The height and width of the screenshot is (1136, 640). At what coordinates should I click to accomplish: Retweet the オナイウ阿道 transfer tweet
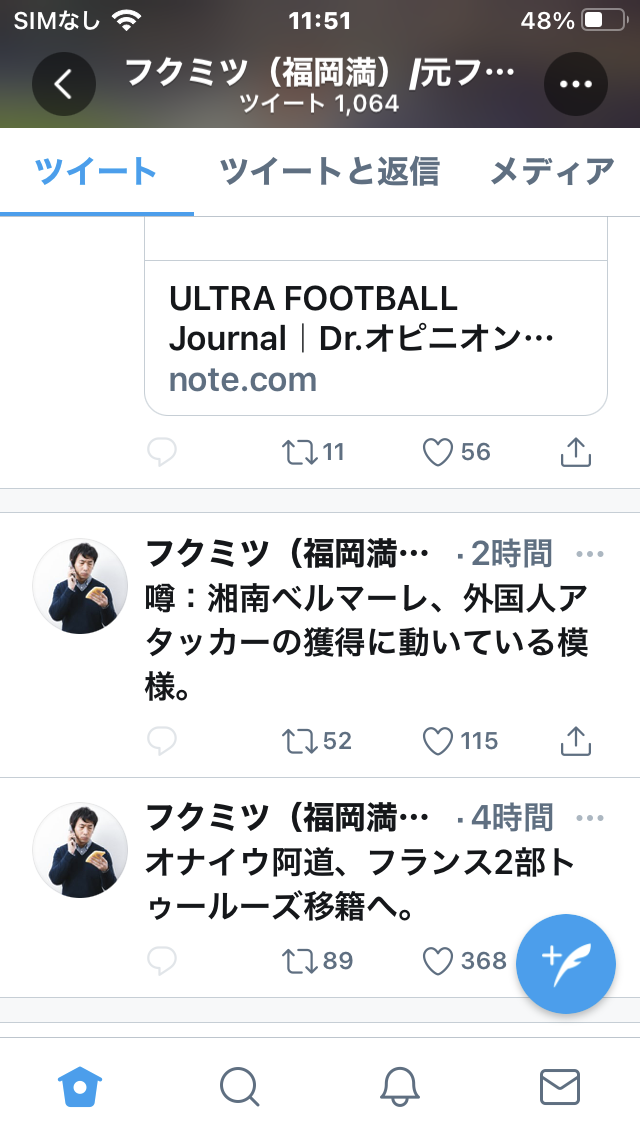pos(297,961)
